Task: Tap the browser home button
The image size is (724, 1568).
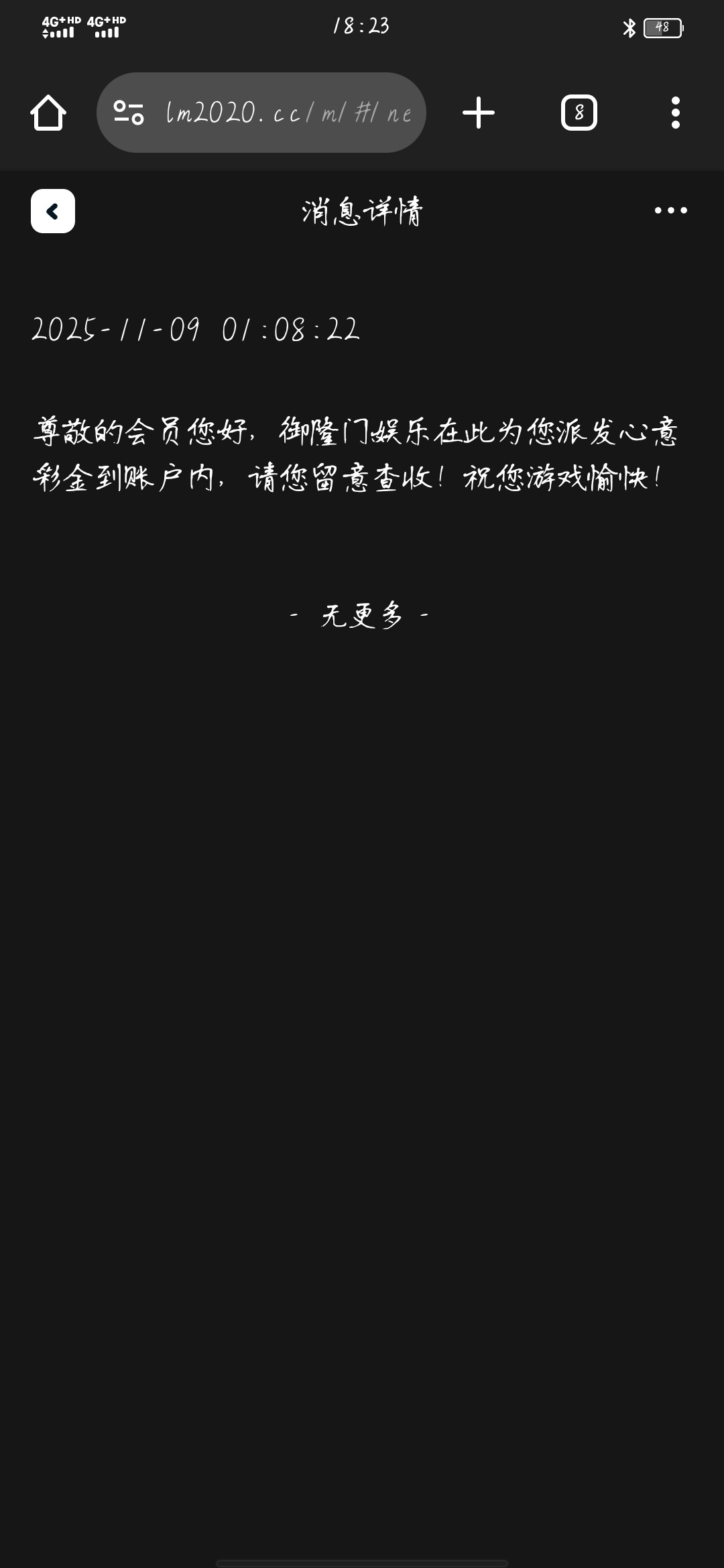Action: 48,113
